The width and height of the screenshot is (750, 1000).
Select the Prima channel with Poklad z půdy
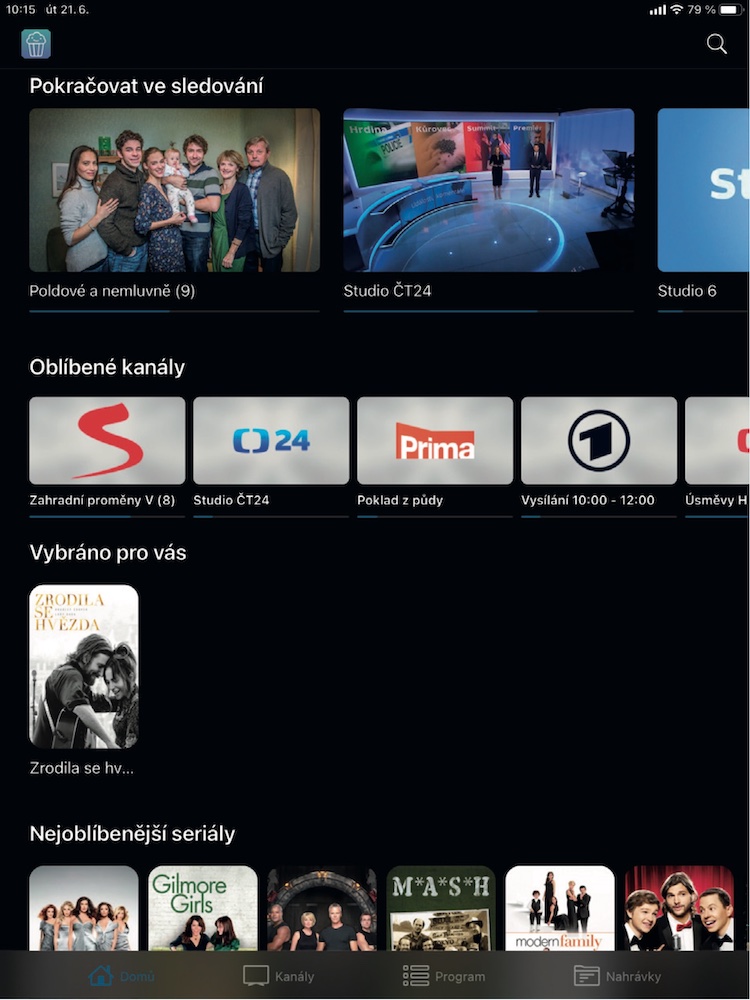pyautogui.click(x=435, y=441)
